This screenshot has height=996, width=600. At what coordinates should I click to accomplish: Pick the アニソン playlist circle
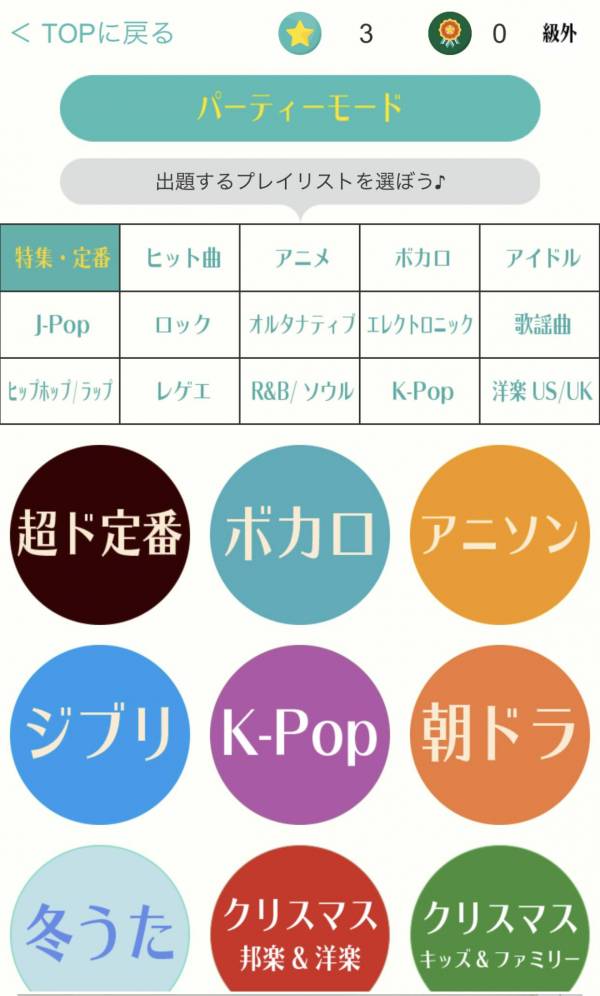tap(499, 534)
